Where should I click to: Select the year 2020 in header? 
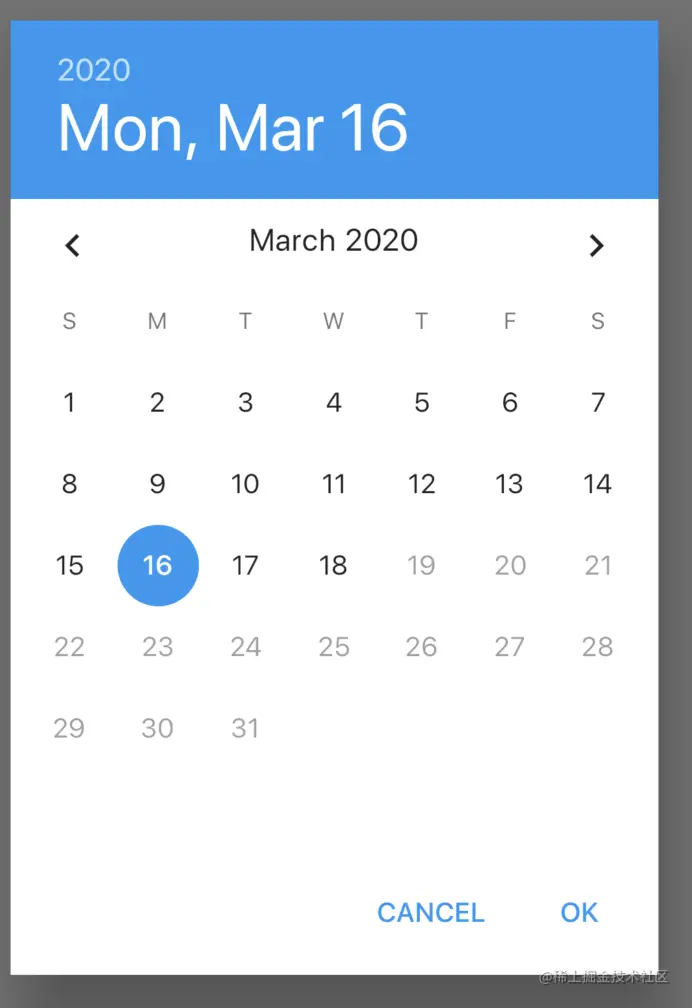point(94,70)
